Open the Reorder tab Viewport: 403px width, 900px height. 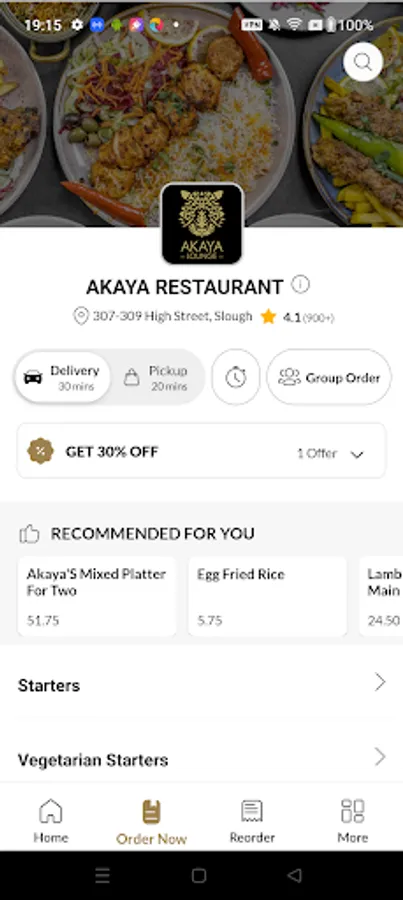coord(252,821)
